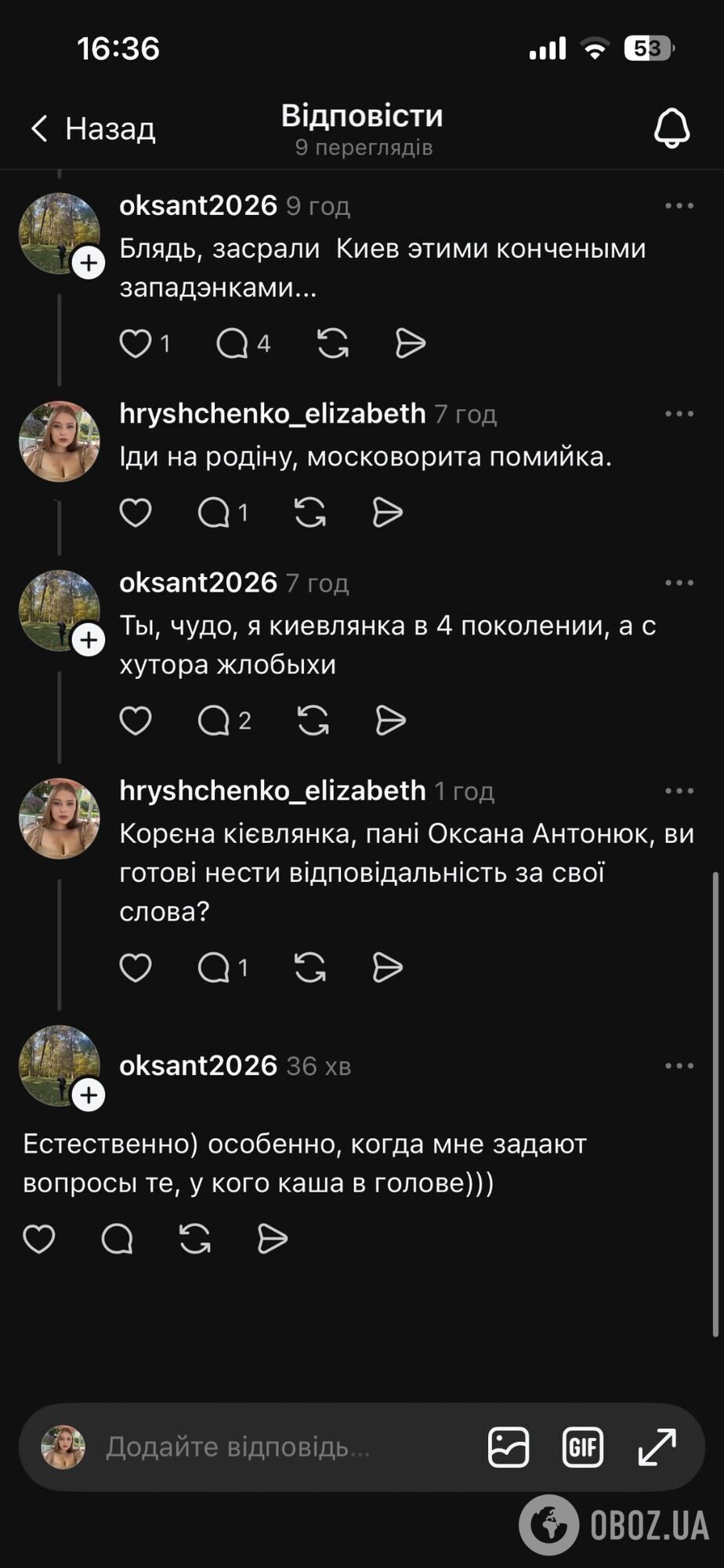Like the newest oksant2026 reply
Viewport: 724px width, 1568px height.
38,1239
